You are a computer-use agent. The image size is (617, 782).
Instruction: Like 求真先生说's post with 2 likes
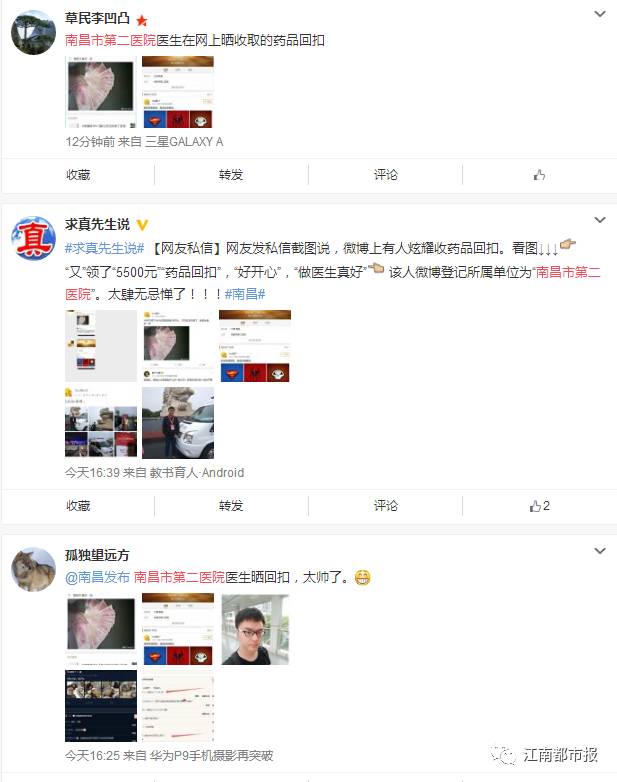pos(540,506)
